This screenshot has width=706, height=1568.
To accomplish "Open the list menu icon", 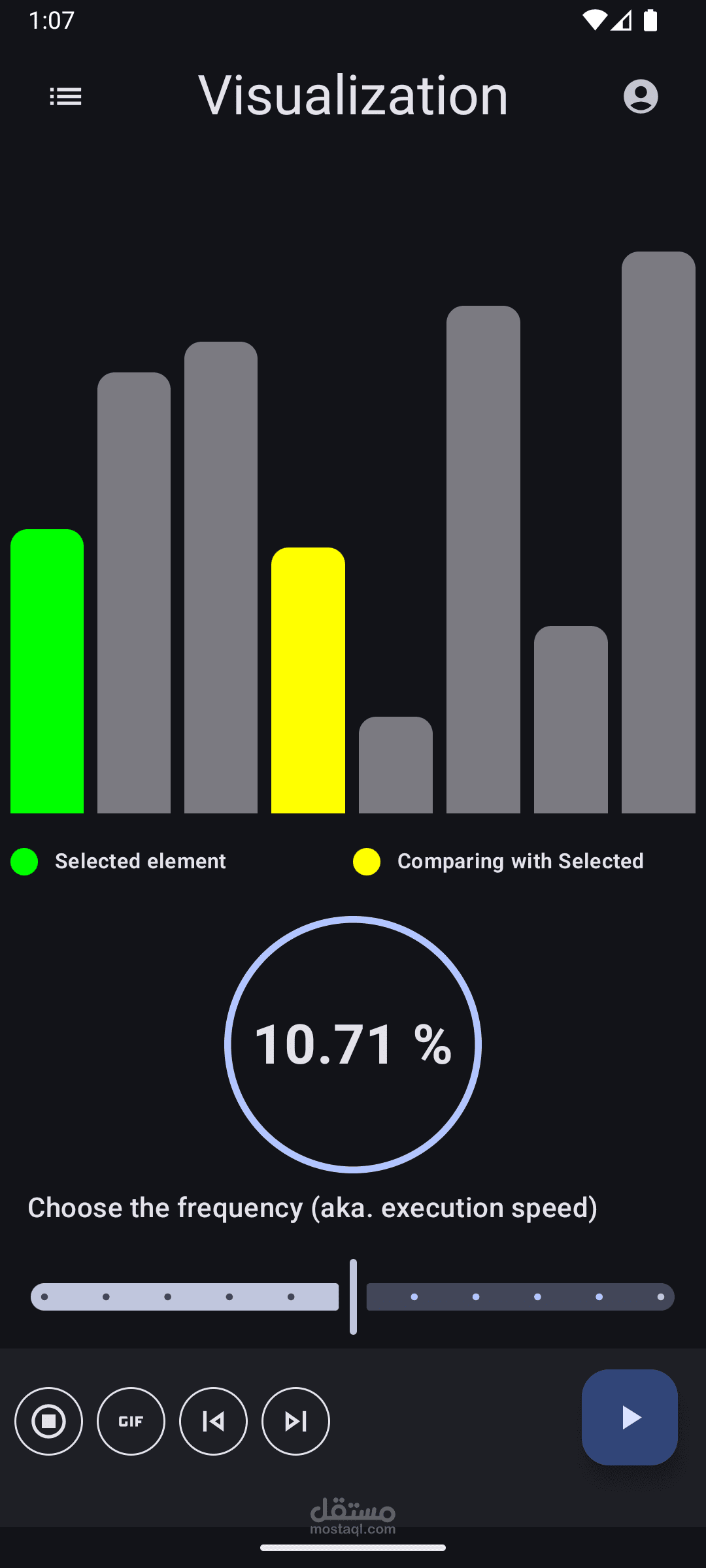I will tap(66, 97).
